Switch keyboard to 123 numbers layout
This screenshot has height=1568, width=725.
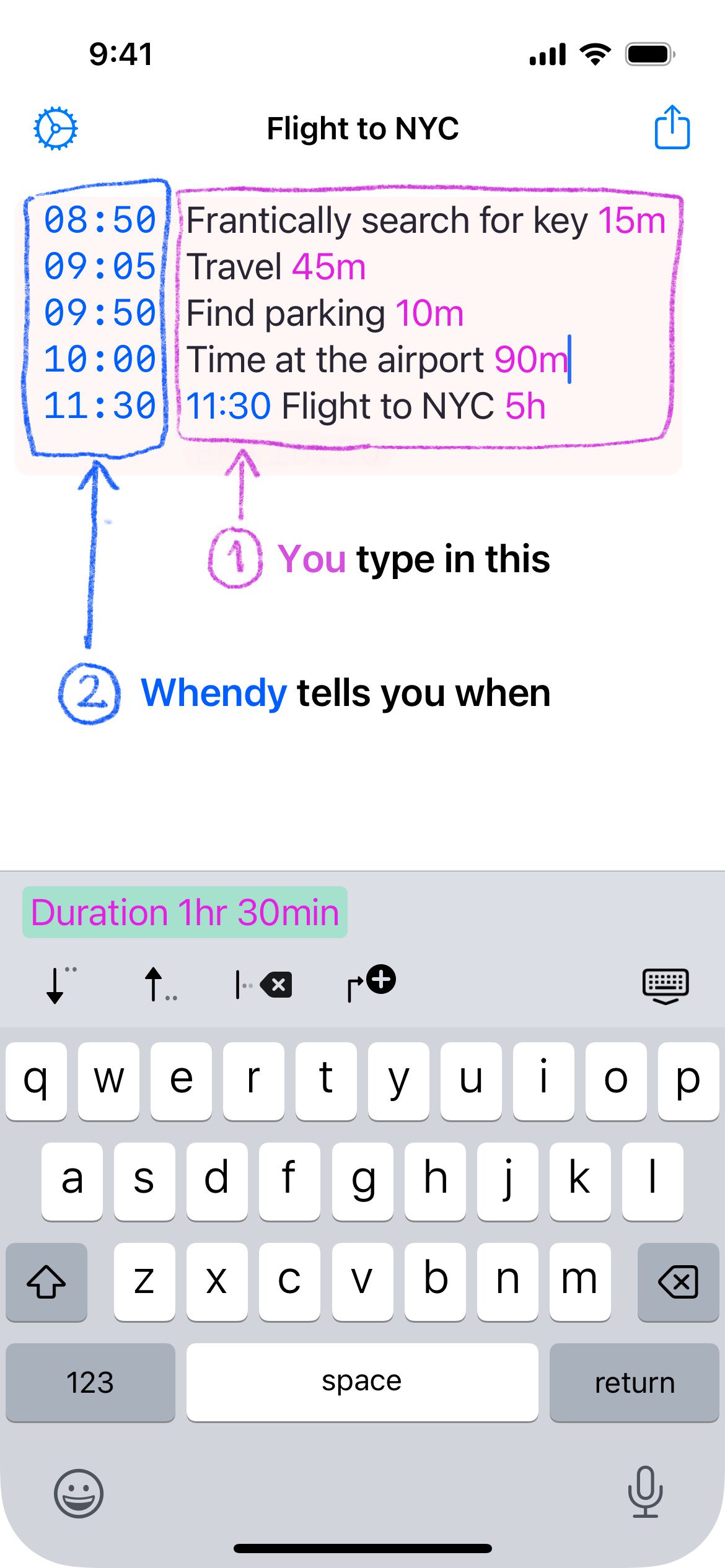click(90, 1382)
